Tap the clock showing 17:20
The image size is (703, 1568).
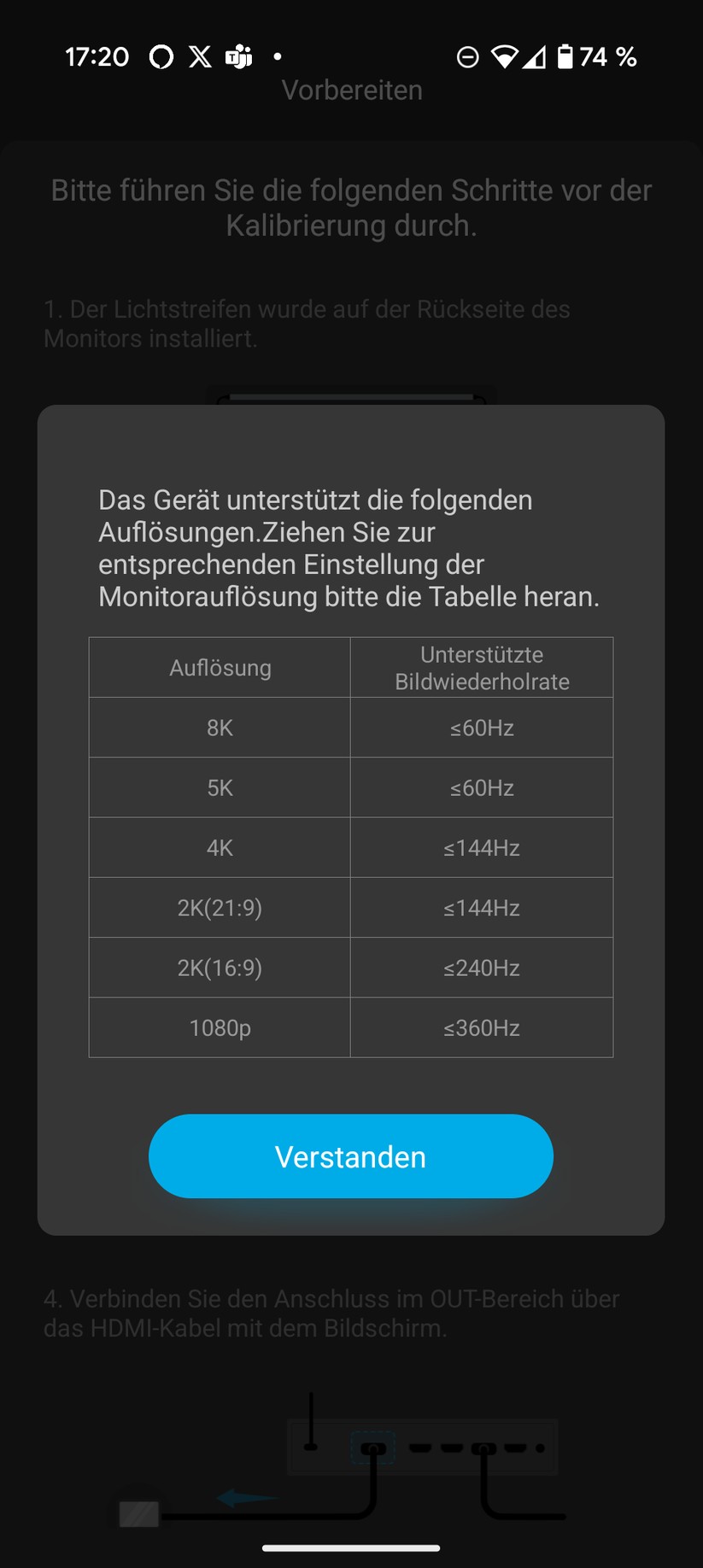97,56
